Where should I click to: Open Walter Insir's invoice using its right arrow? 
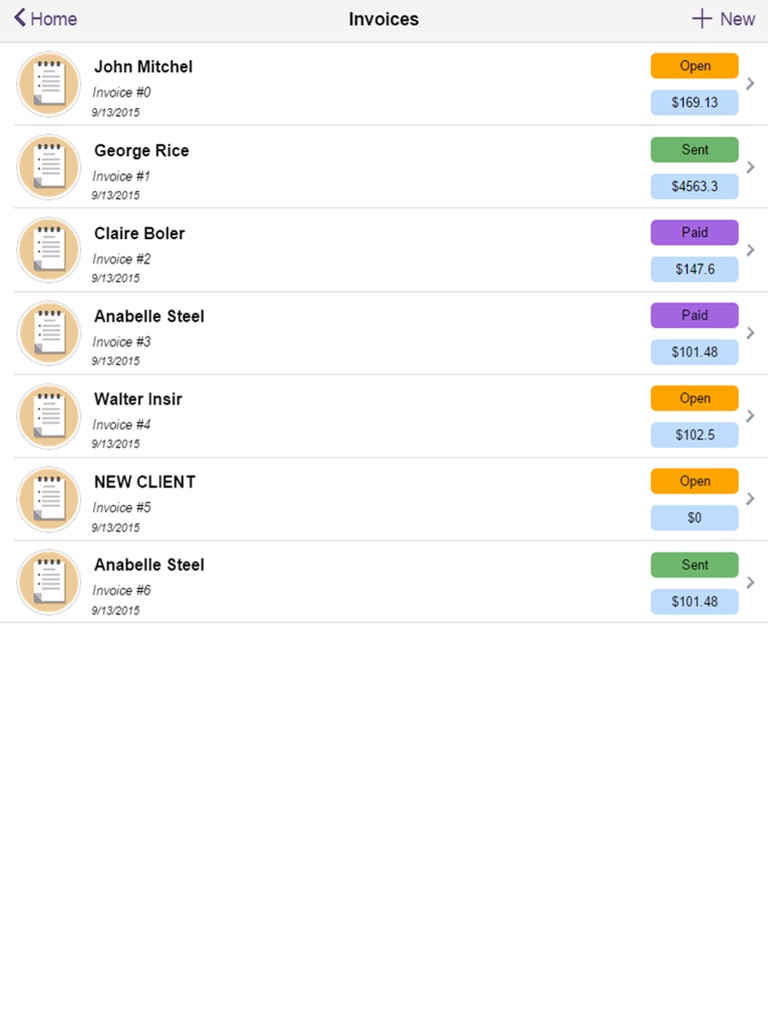tap(751, 415)
